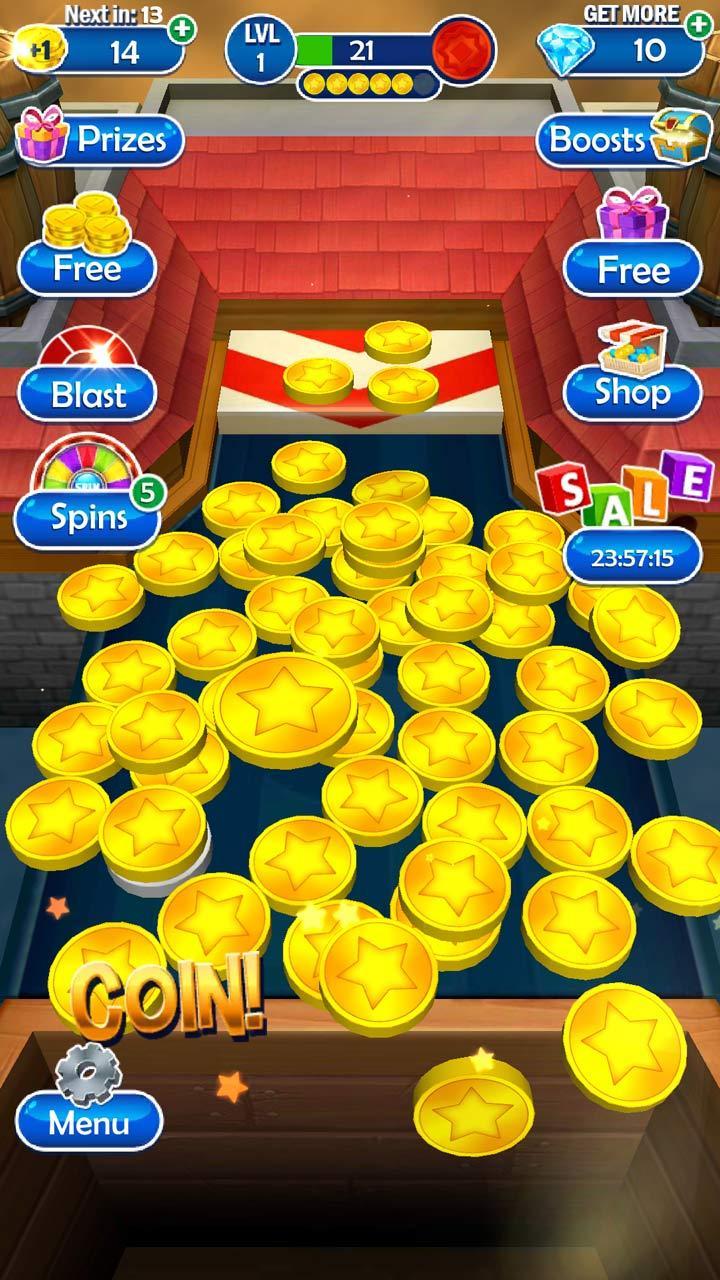Claim the Free coins reward
Viewport: 720px width, 1280px height.
coord(87,267)
